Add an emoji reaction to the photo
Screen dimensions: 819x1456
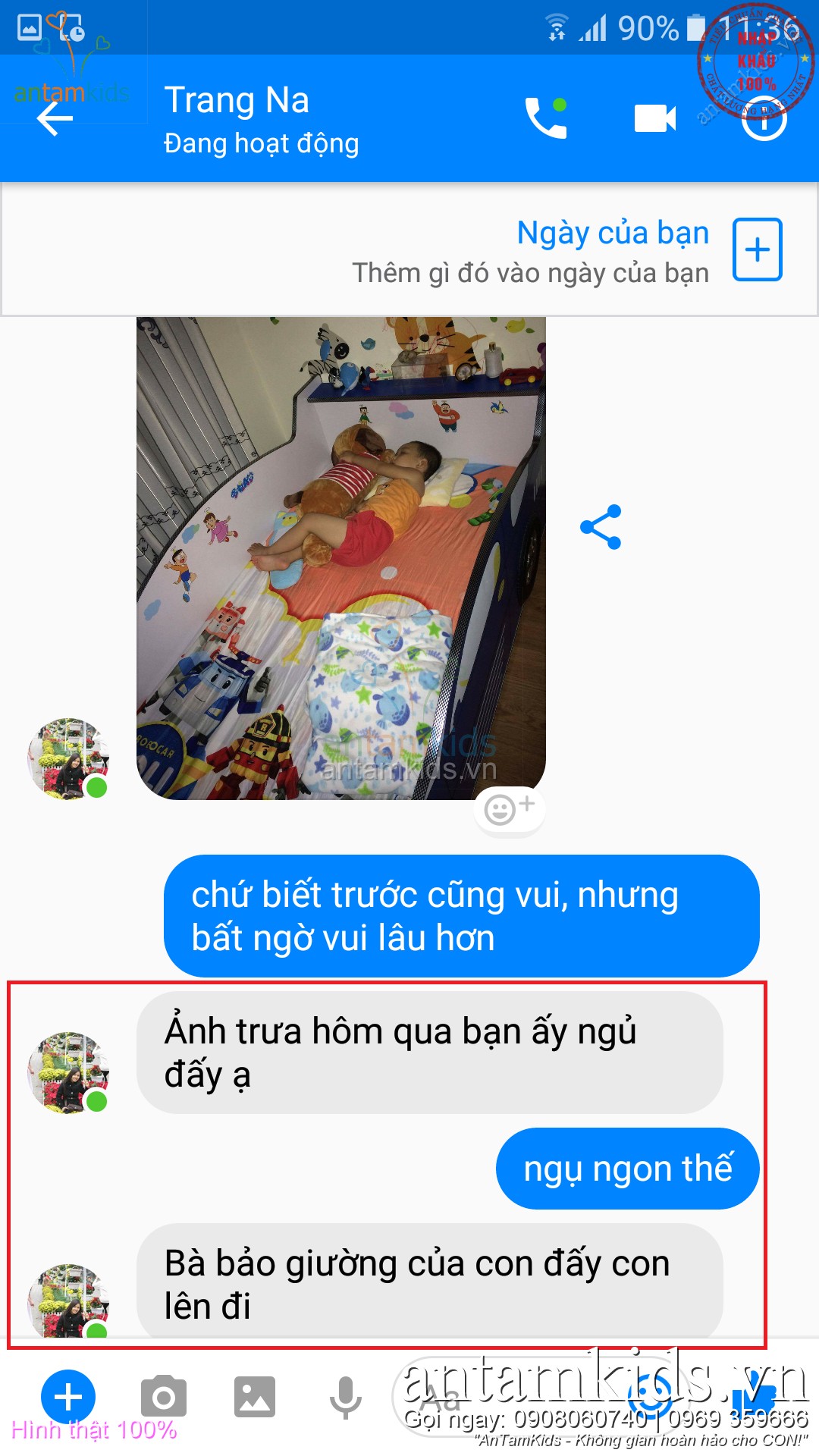(x=509, y=810)
